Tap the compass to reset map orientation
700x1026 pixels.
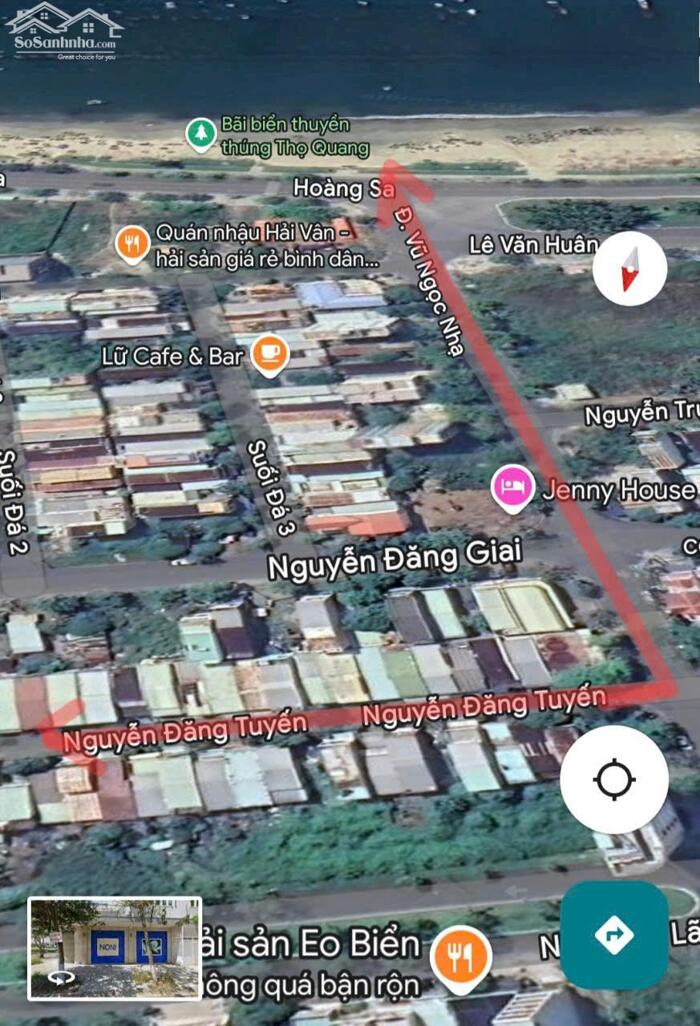(x=629, y=269)
